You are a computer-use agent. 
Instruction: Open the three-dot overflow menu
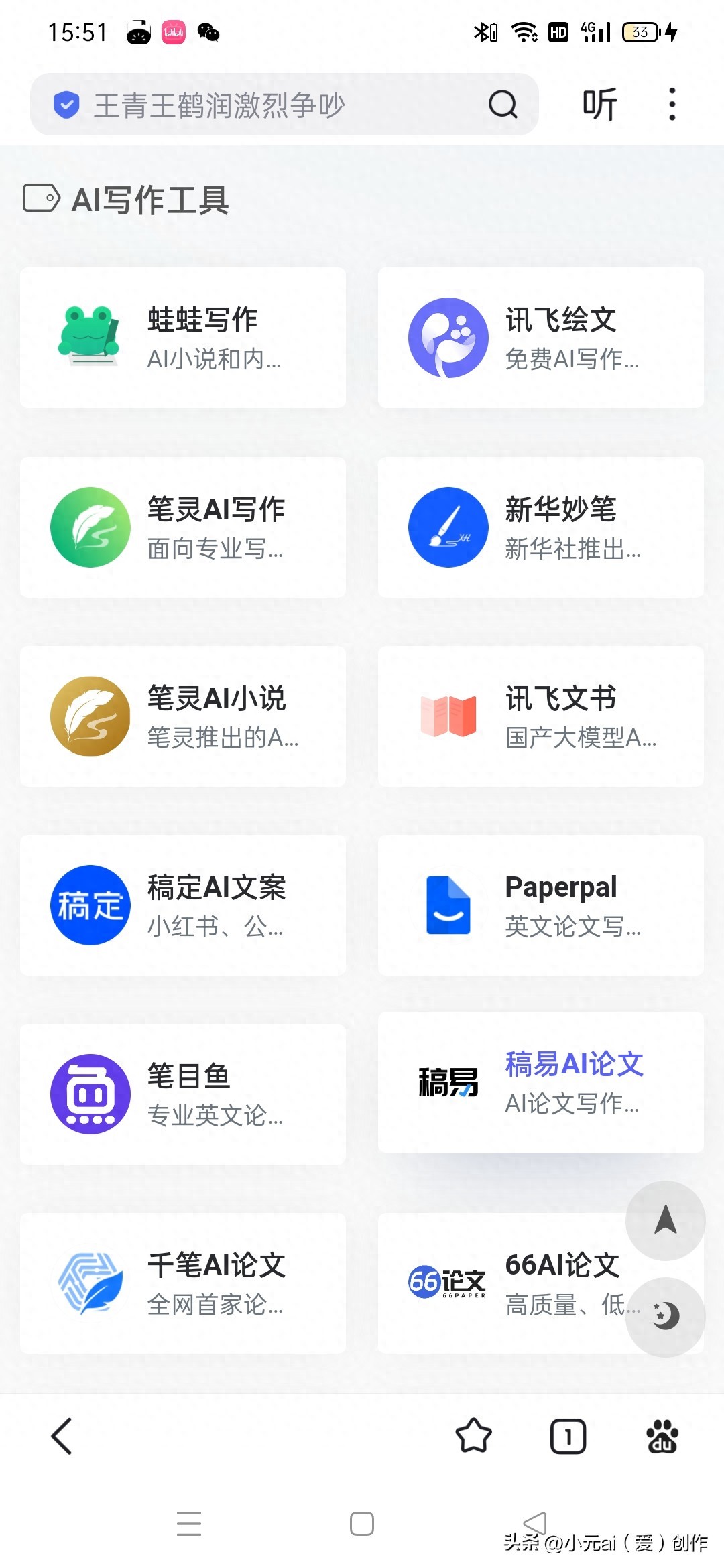click(672, 105)
